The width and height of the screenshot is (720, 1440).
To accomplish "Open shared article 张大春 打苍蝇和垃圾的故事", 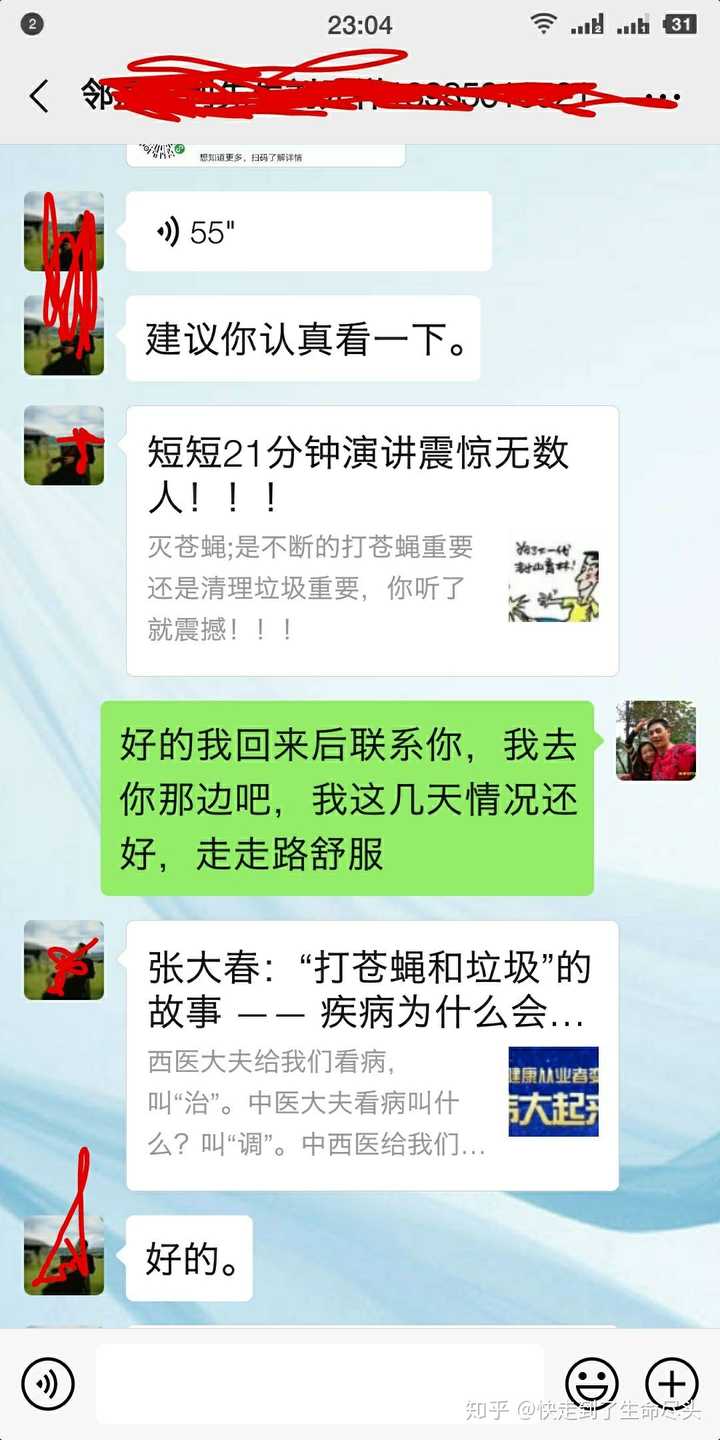I will tap(372, 1055).
